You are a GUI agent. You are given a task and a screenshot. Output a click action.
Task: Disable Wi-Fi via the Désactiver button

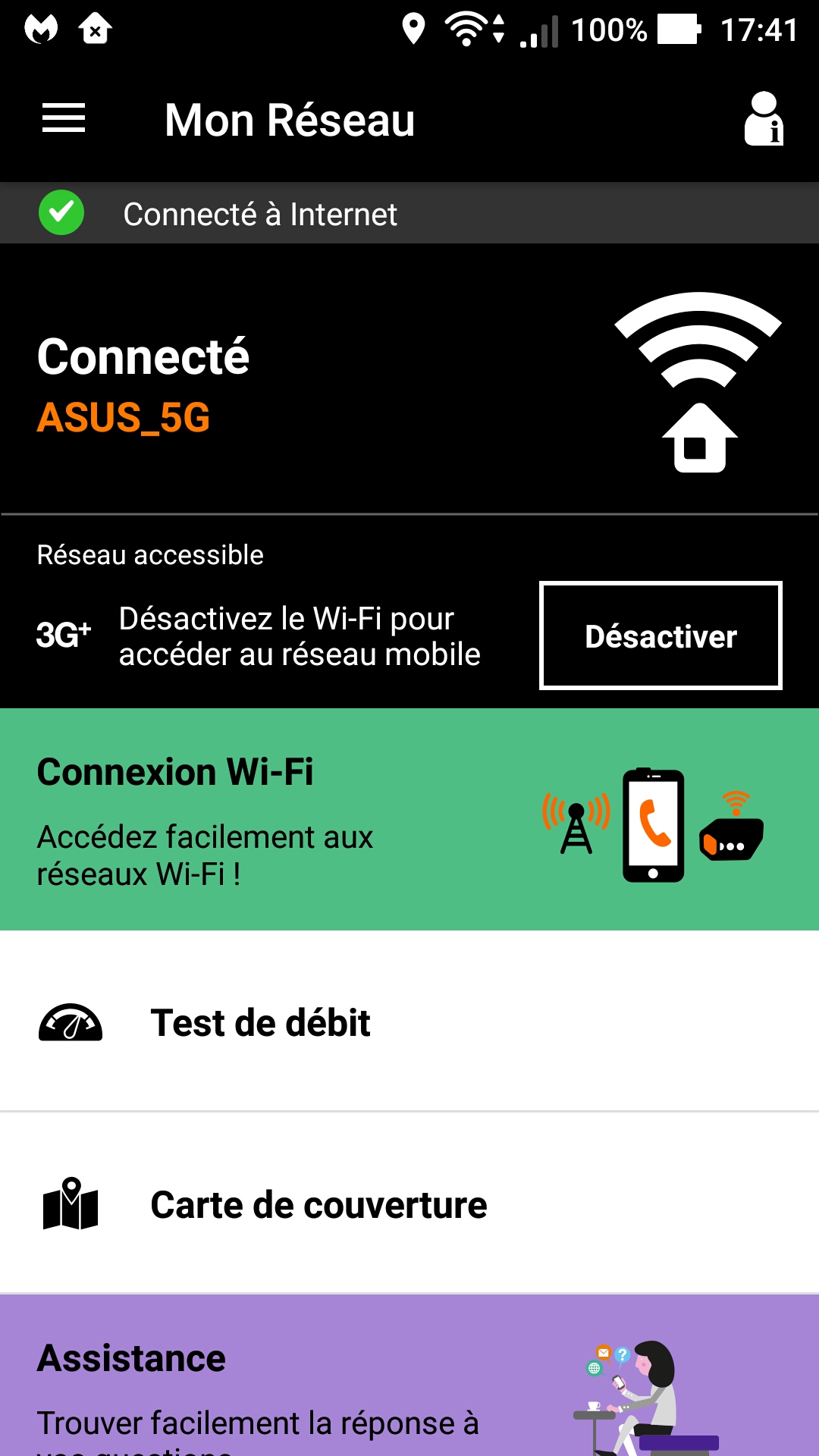[660, 635]
